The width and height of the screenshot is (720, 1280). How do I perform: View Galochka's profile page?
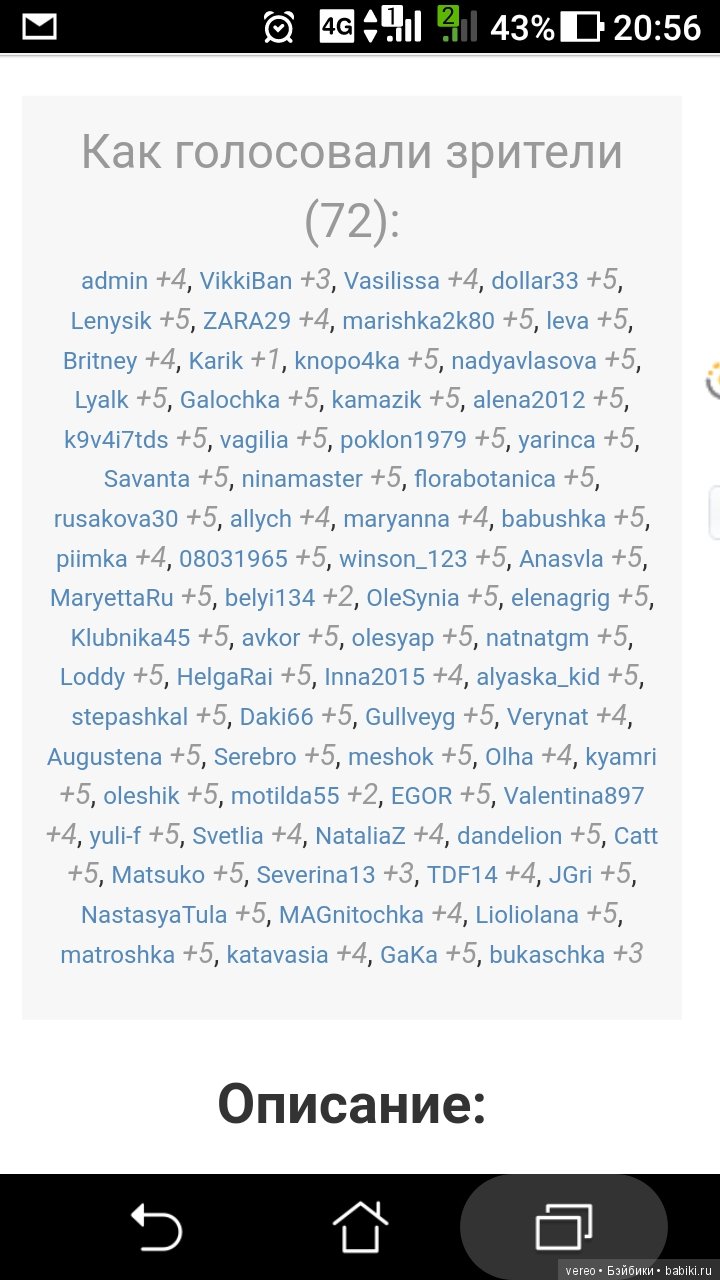230,400
